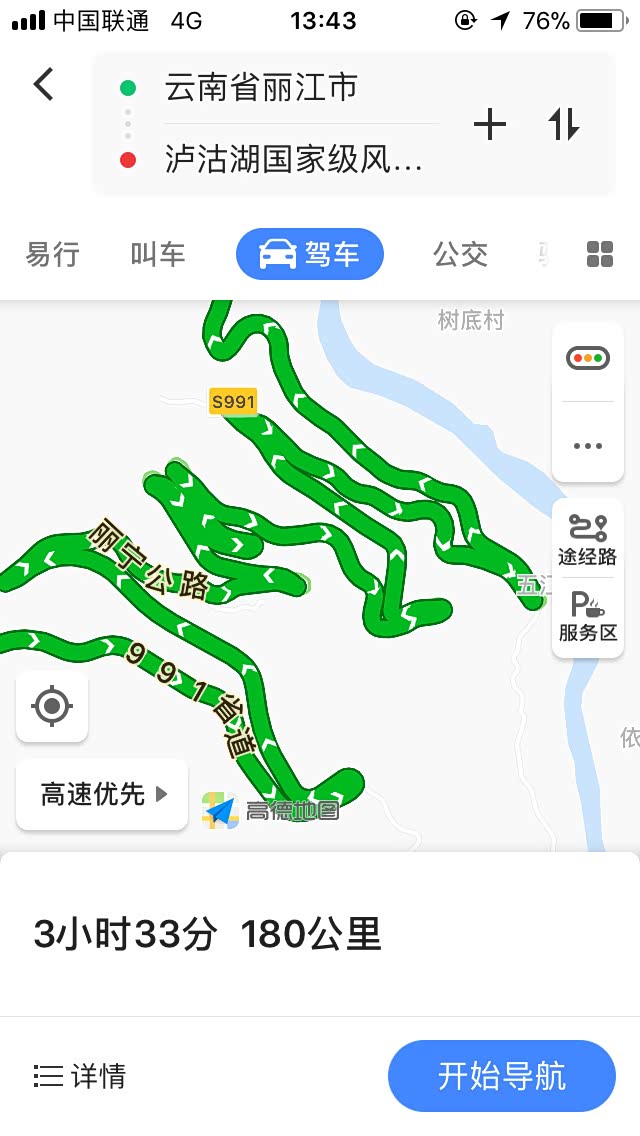
Task: Edit the destination 泸沽湖国家级风景区
Action: point(294,160)
